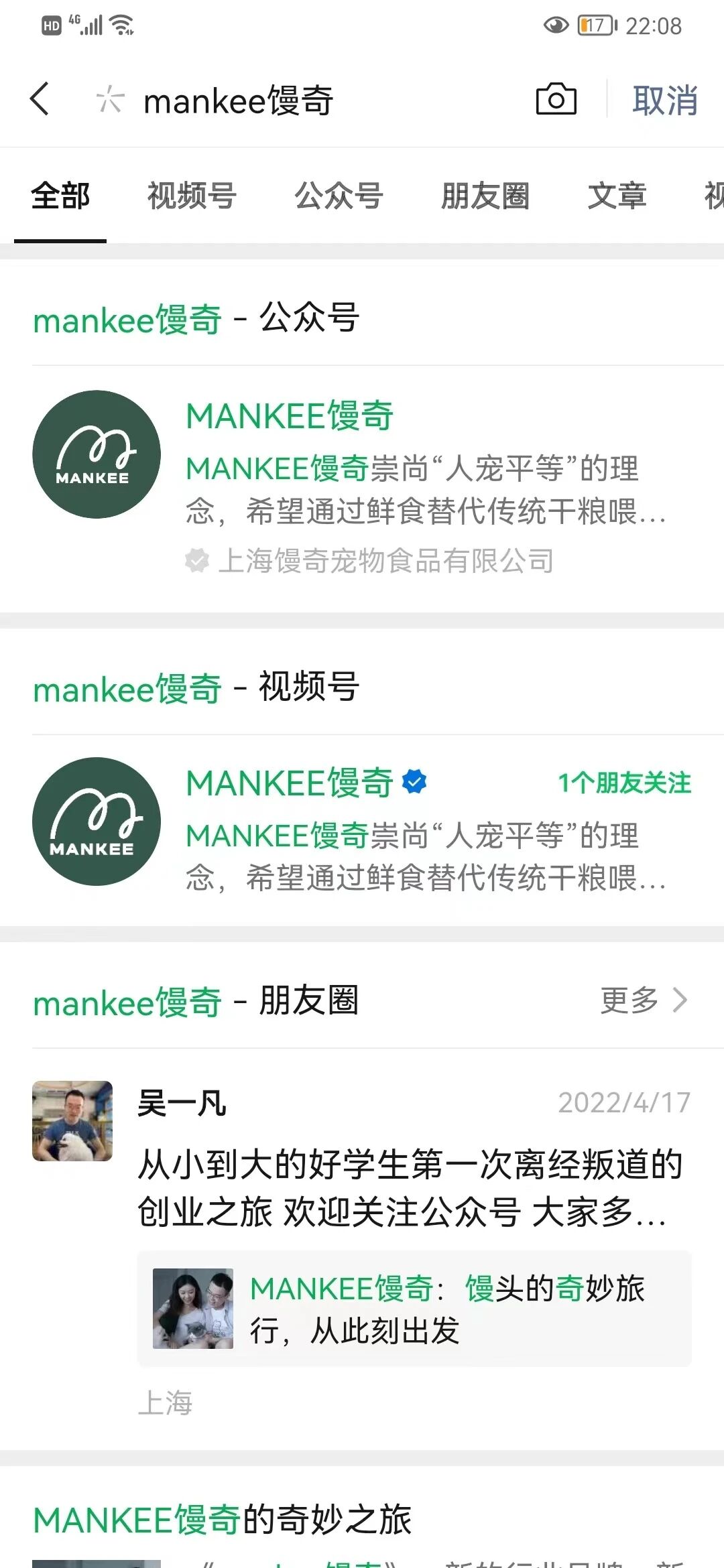Select the 朋友圈 tab
Image resolution: width=724 pixels, height=1568 pixels.
pos(485,196)
